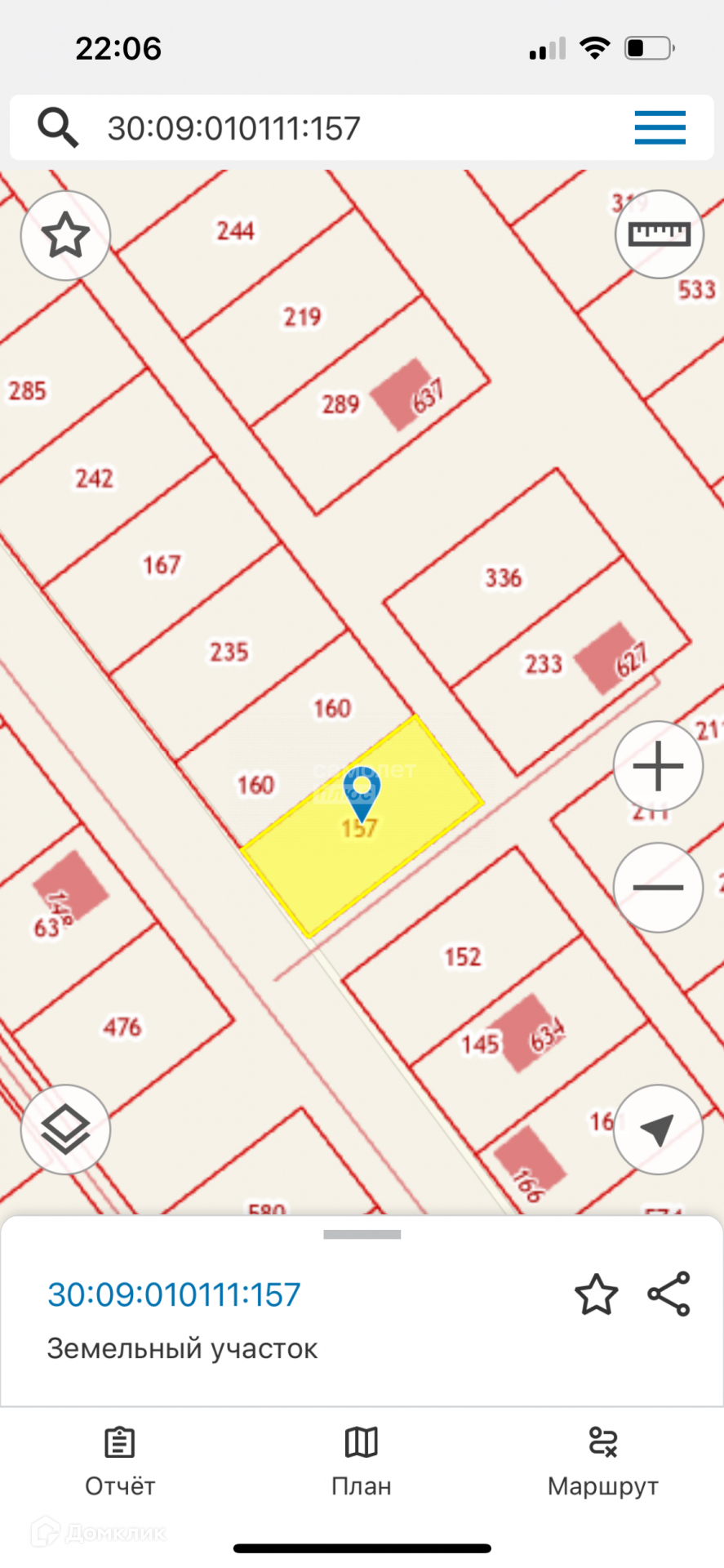The height and width of the screenshot is (1568, 724).
Task: Open the Отчёт tab
Action: click(120, 1462)
